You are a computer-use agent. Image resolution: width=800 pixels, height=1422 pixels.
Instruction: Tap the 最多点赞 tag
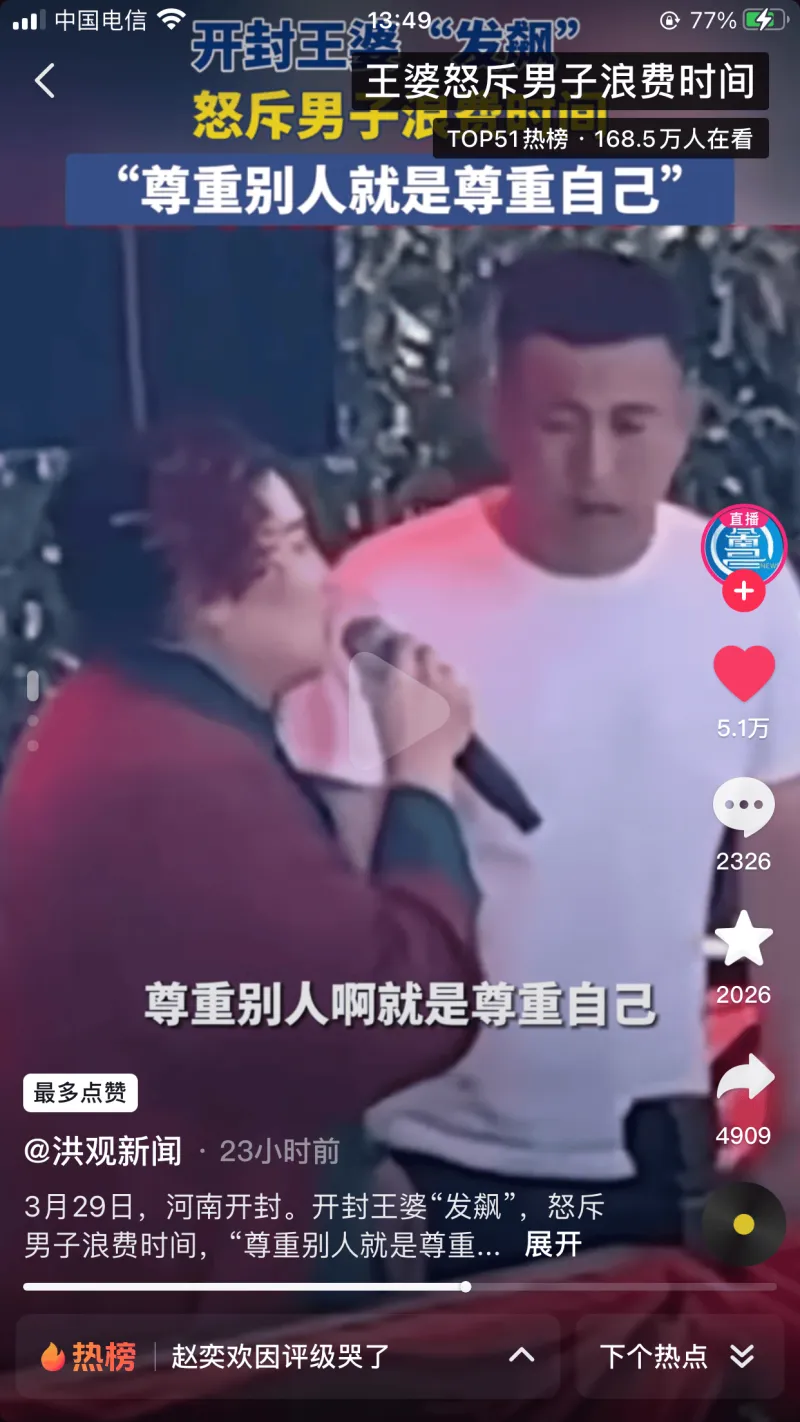tap(80, 1093)
